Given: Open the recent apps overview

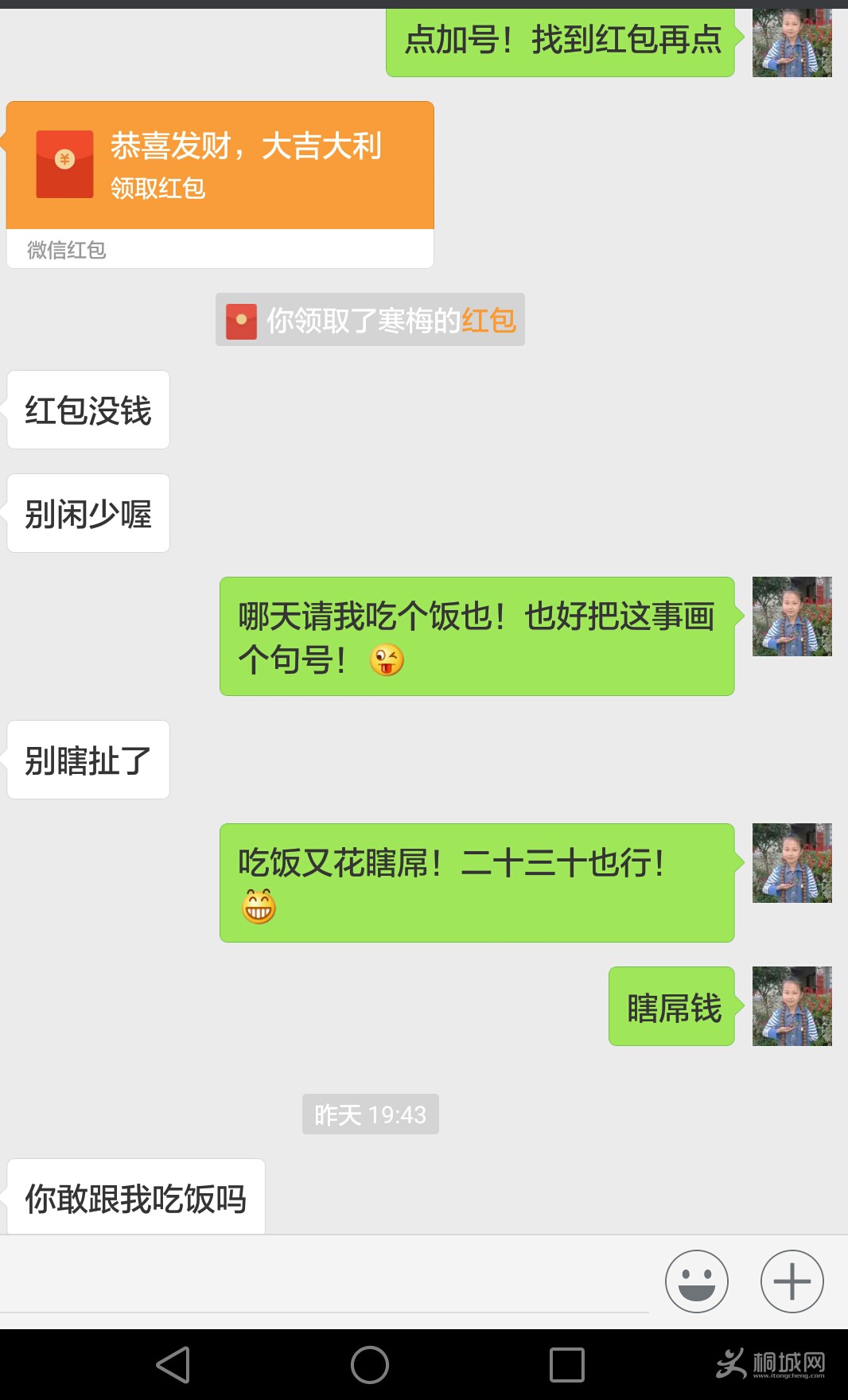Looking at the screenshot, I should click(x=566, y=1365).
